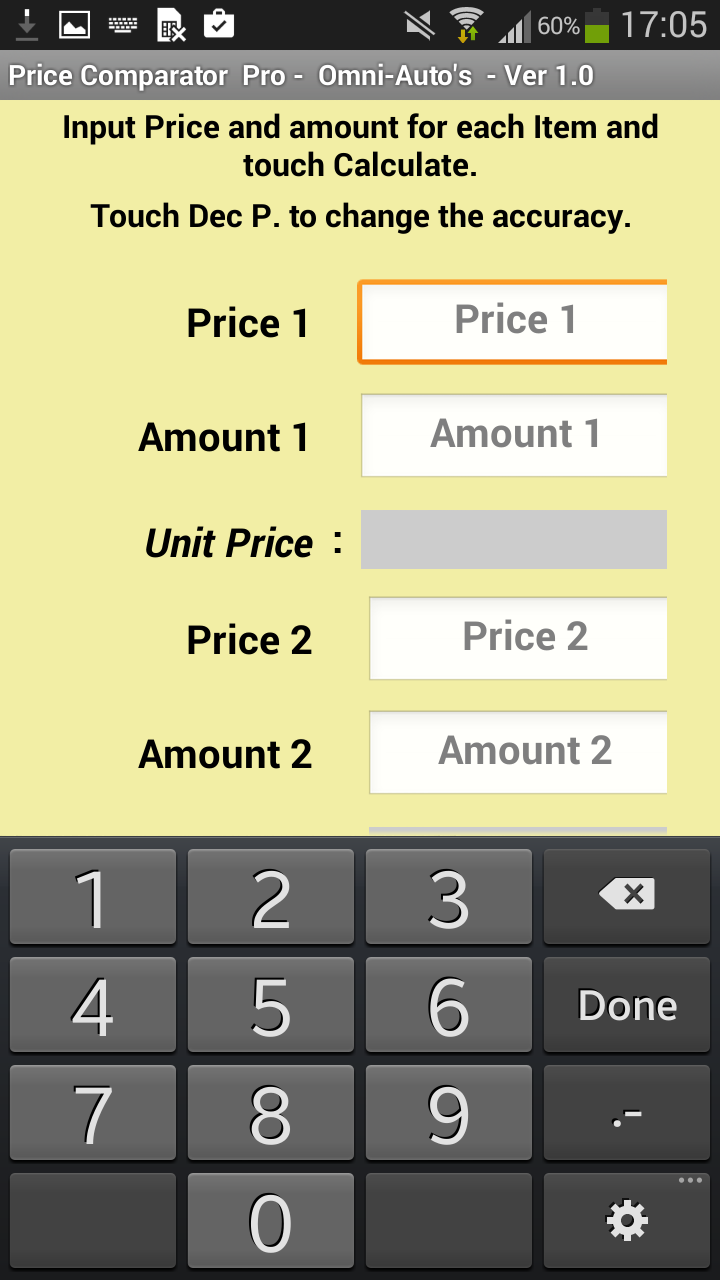720x1280 pixels.
Task: Tap the SIM card error icon in the status bar
Action: pyautogui.click(x=170, y=24)
